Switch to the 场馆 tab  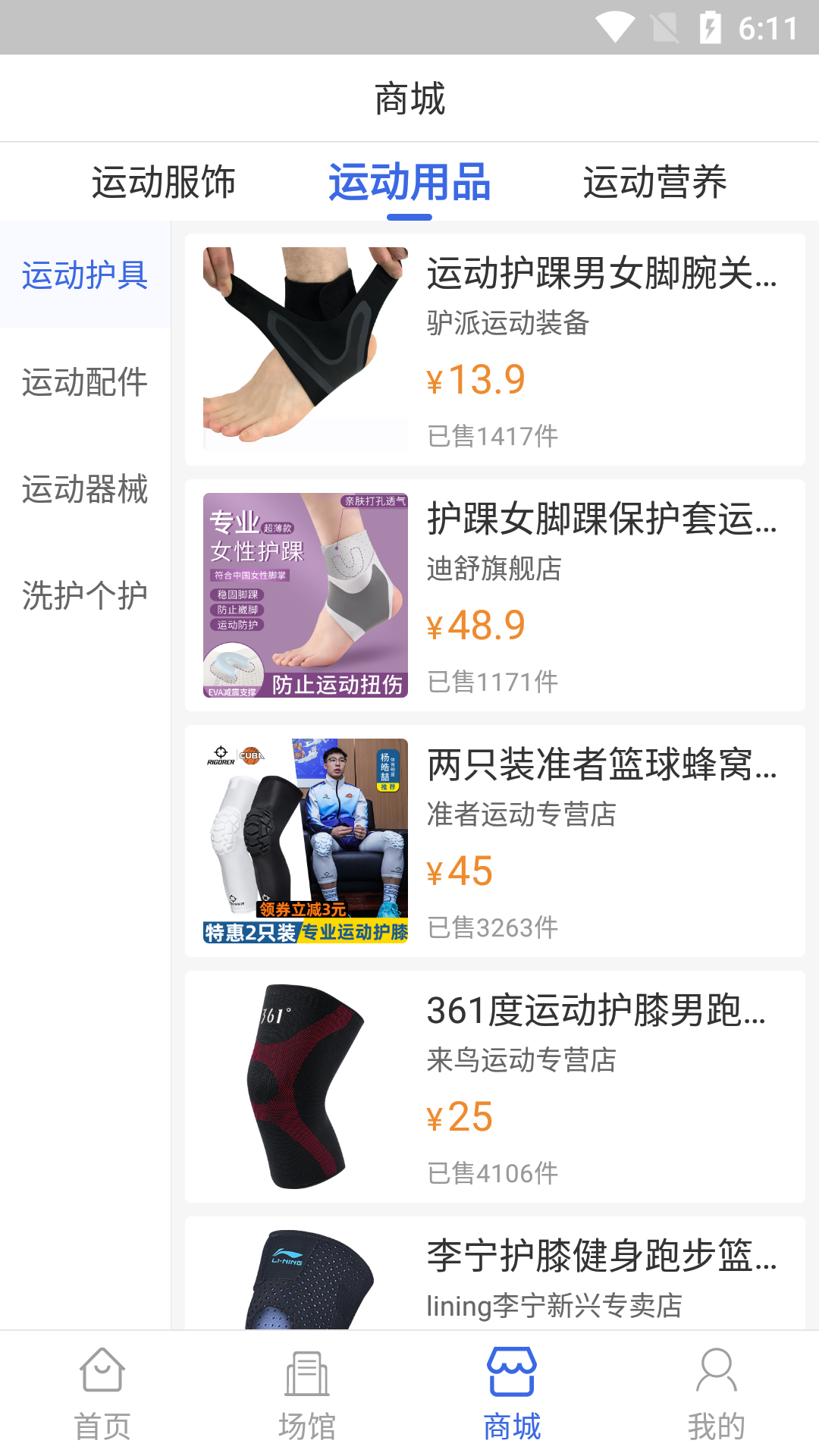tap(307, 1394)
